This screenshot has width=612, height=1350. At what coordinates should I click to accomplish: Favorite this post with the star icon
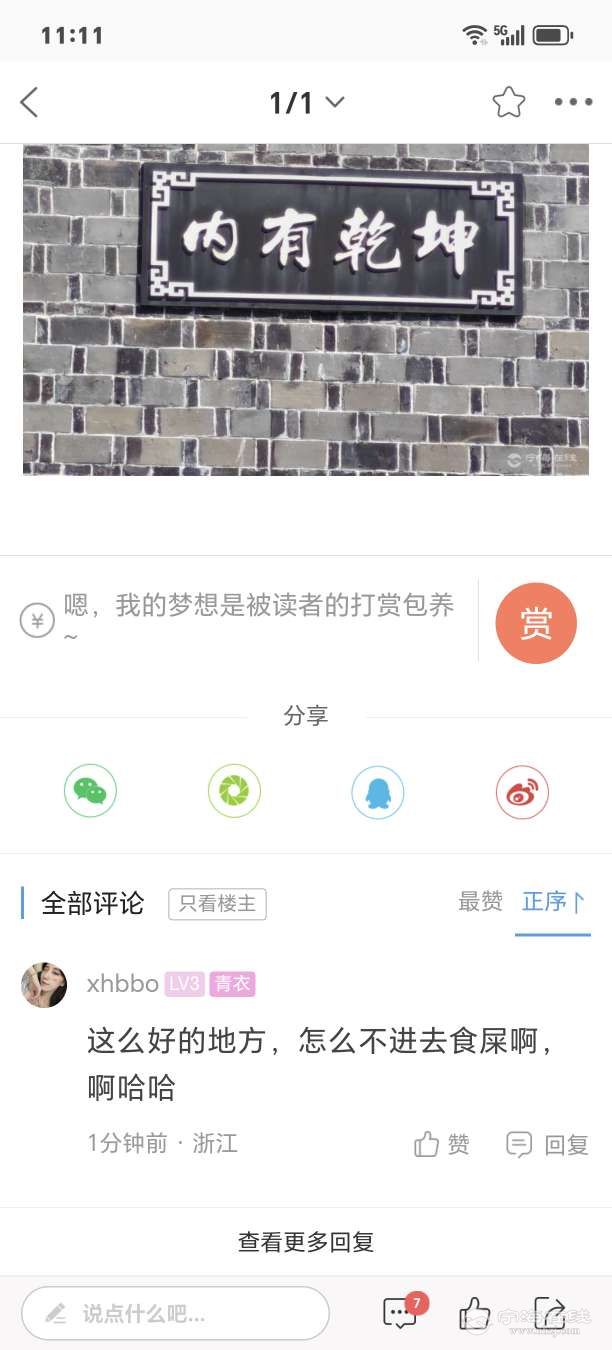point(508,102)
